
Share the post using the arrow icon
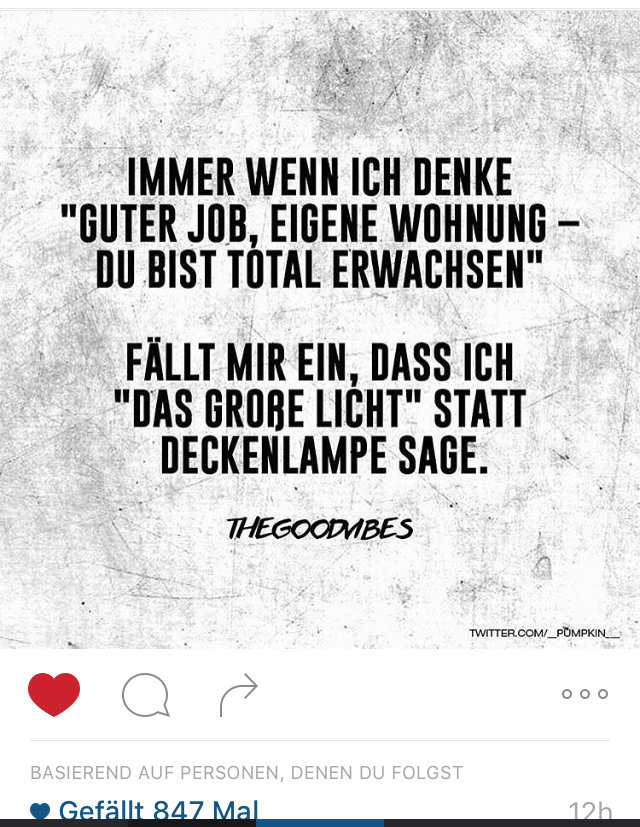pos(239,695)
